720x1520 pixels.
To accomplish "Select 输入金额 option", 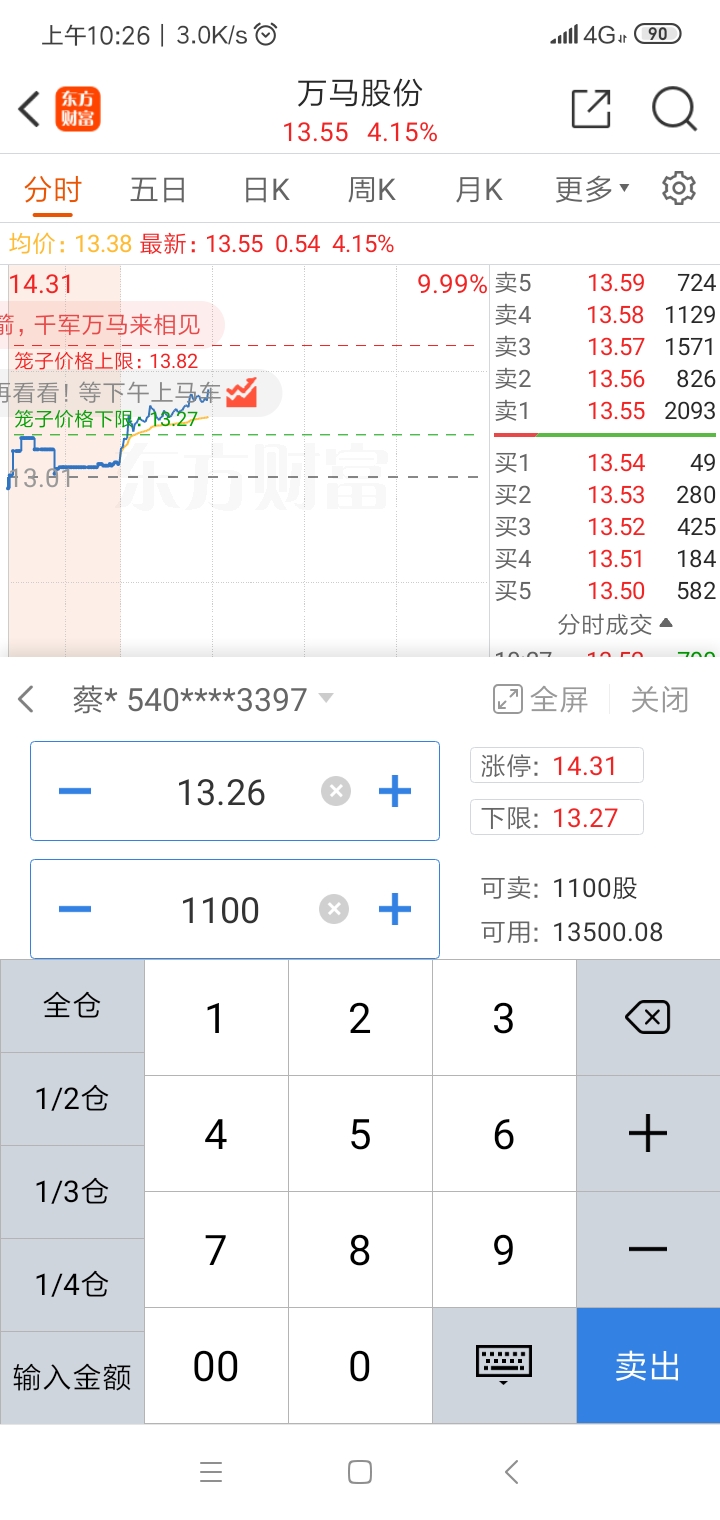I will point(72,1377).
